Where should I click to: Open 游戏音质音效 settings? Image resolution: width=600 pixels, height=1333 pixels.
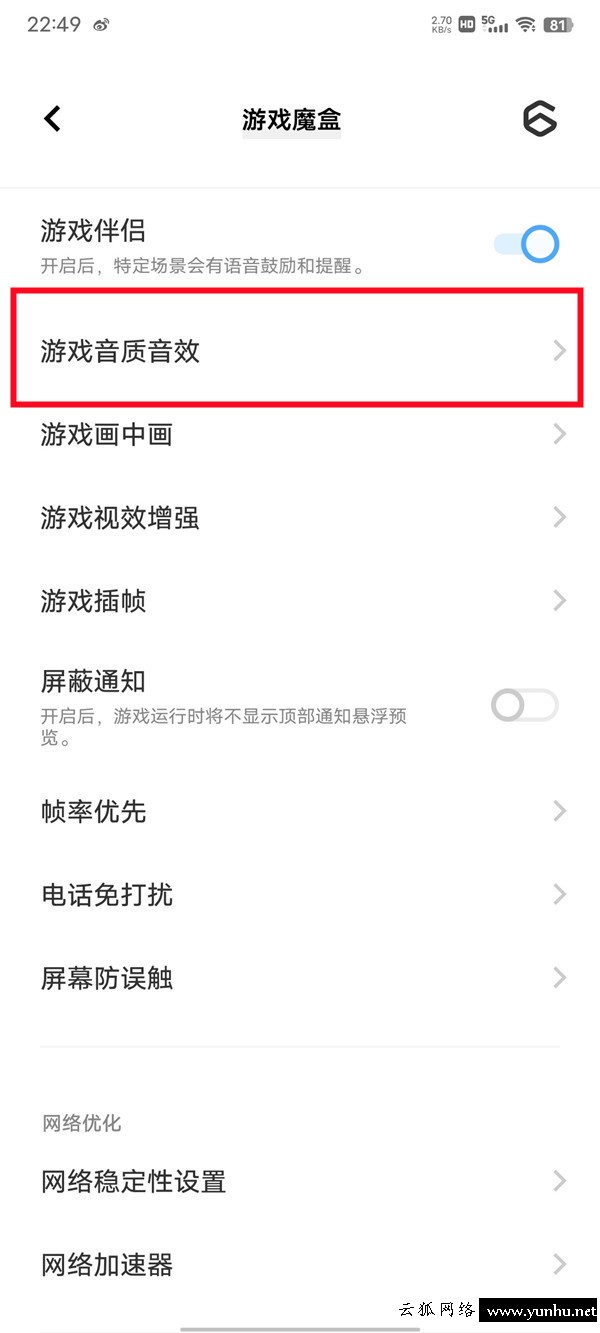pos(300,351)
